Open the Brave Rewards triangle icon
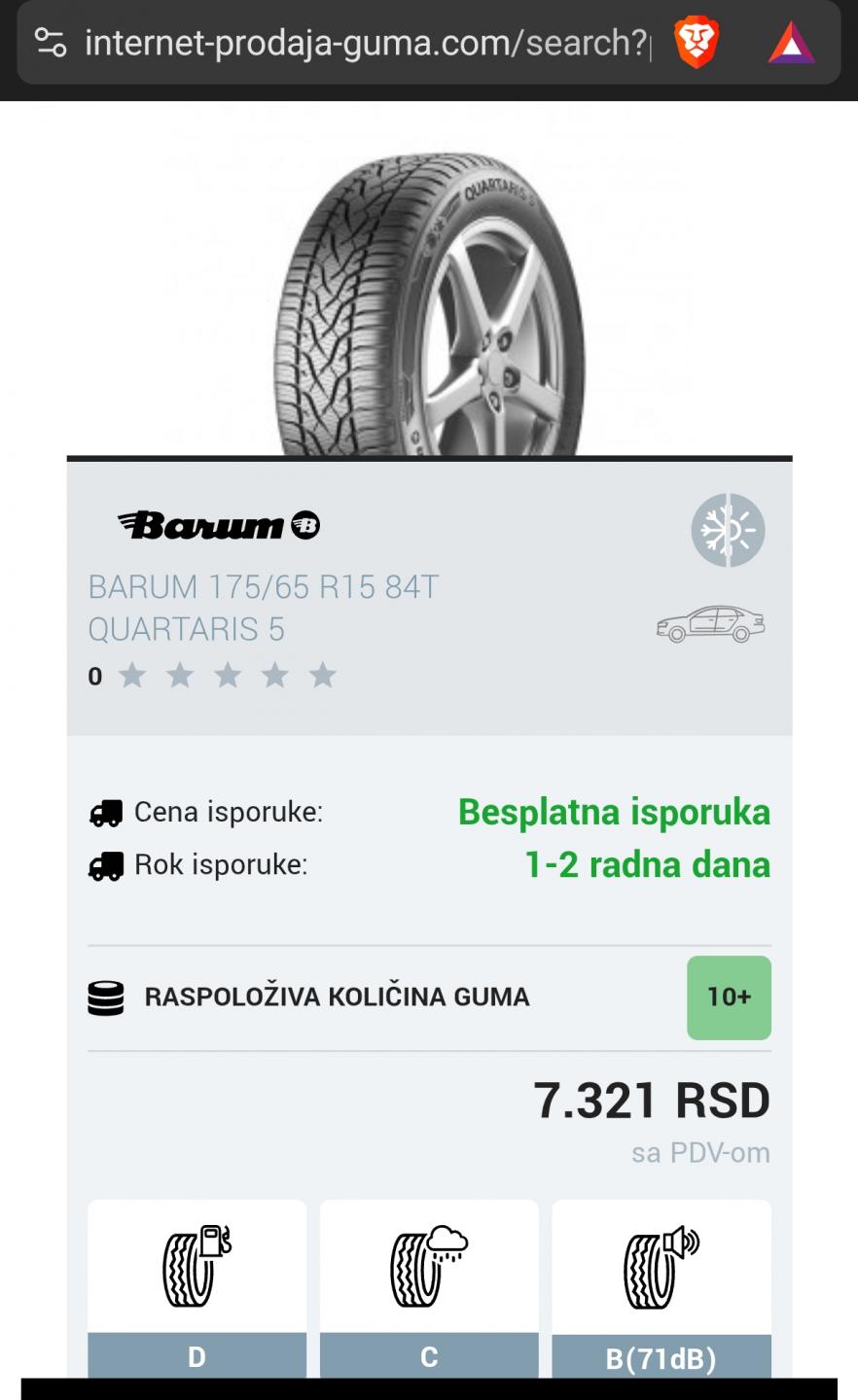Viewport: 858px width, 1400px height. tap(791, 44)
